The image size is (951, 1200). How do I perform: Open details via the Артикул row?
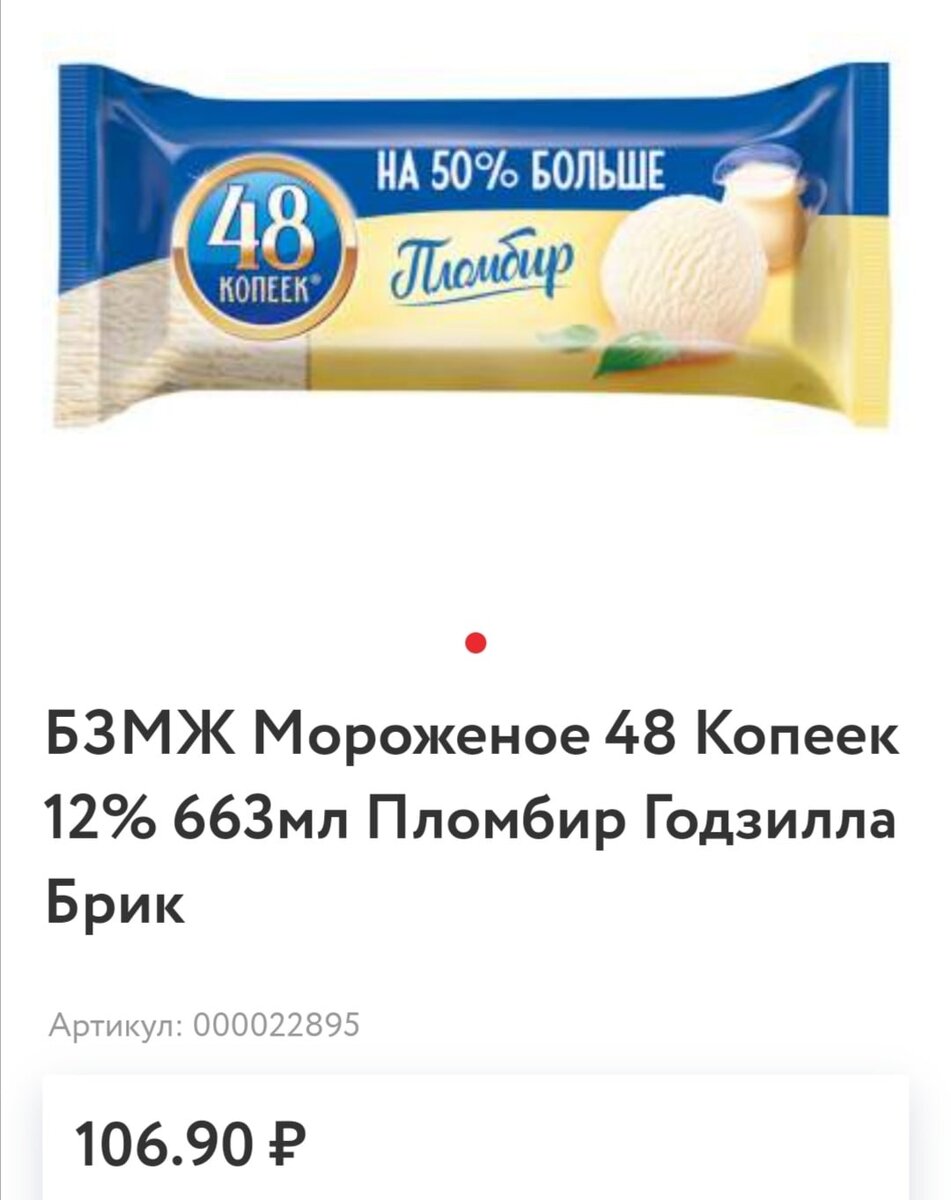click(x=205, y=1024)
